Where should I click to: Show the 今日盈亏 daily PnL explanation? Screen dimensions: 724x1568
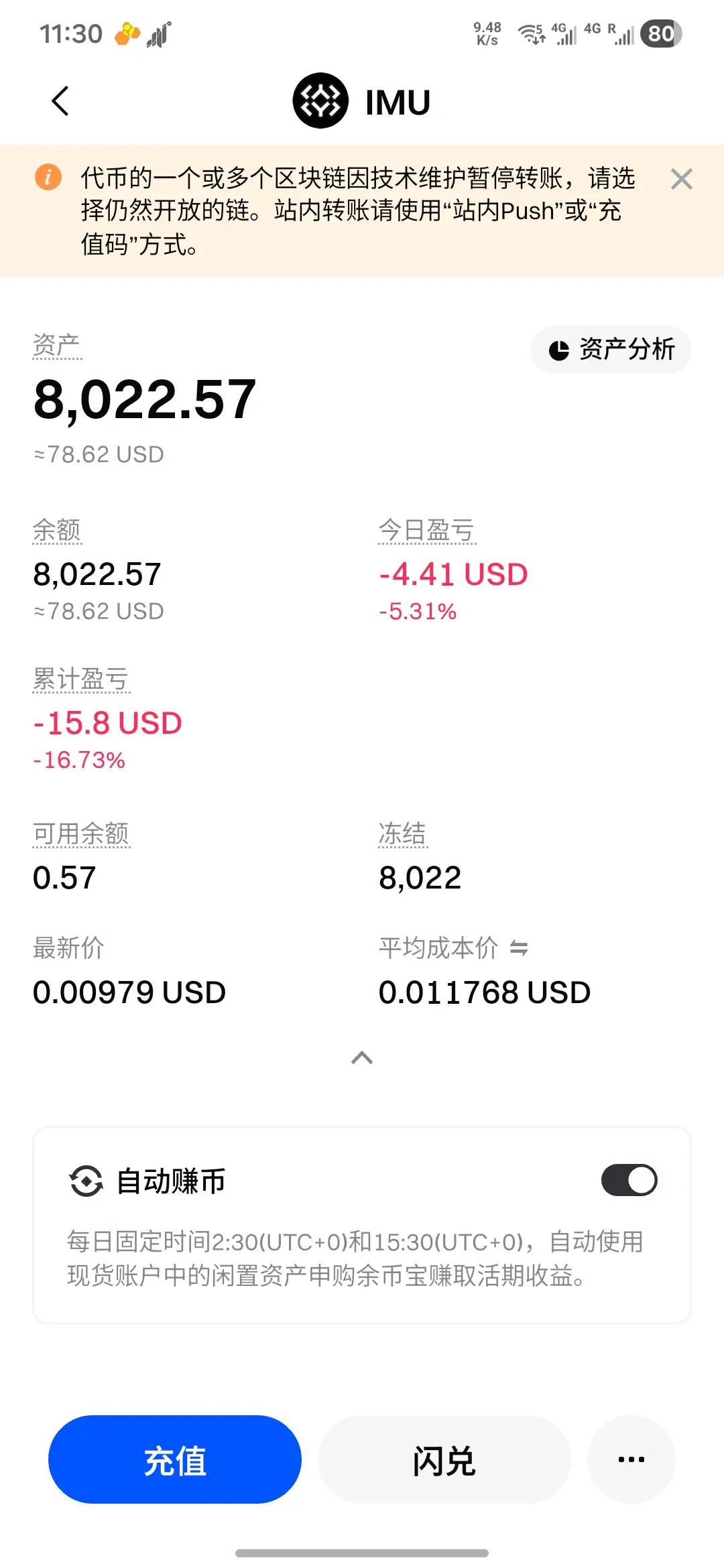click(426, 531)
